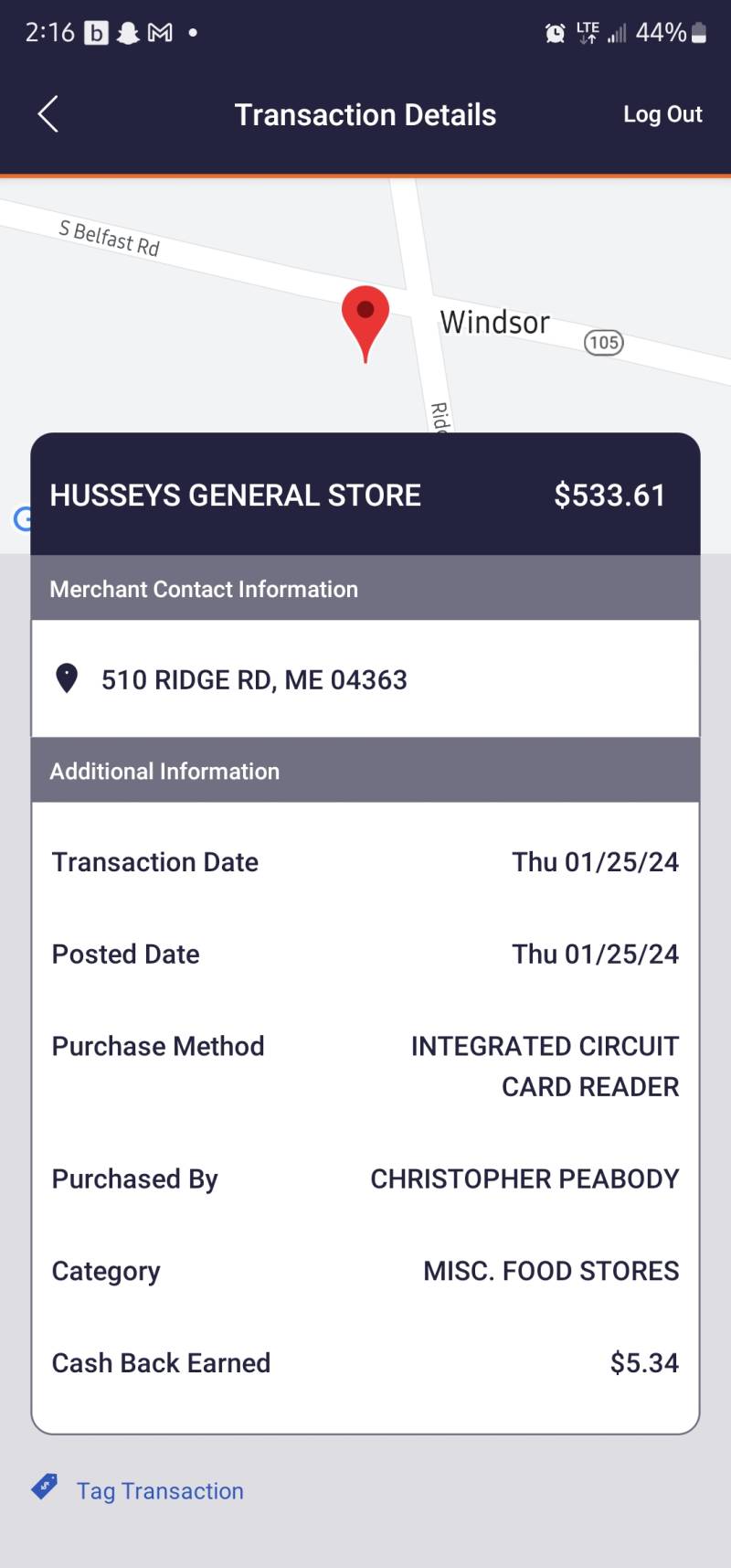Screen dimensions: 731x1568
Task: Tap Log Out in the header
Action: [x=662, y=114]
